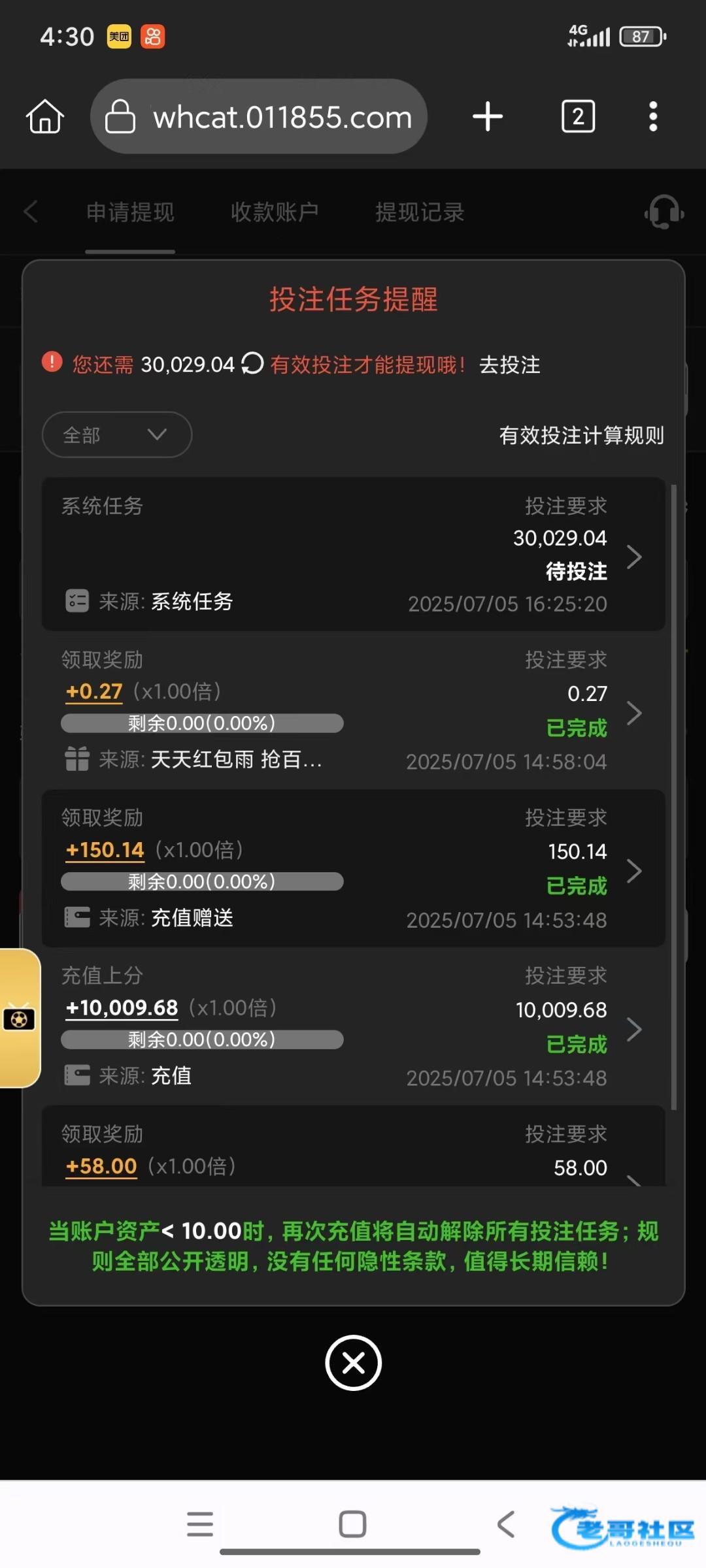Open the browser overflow menu
The width and height of the screenshot is (706, 1568).
652,116
